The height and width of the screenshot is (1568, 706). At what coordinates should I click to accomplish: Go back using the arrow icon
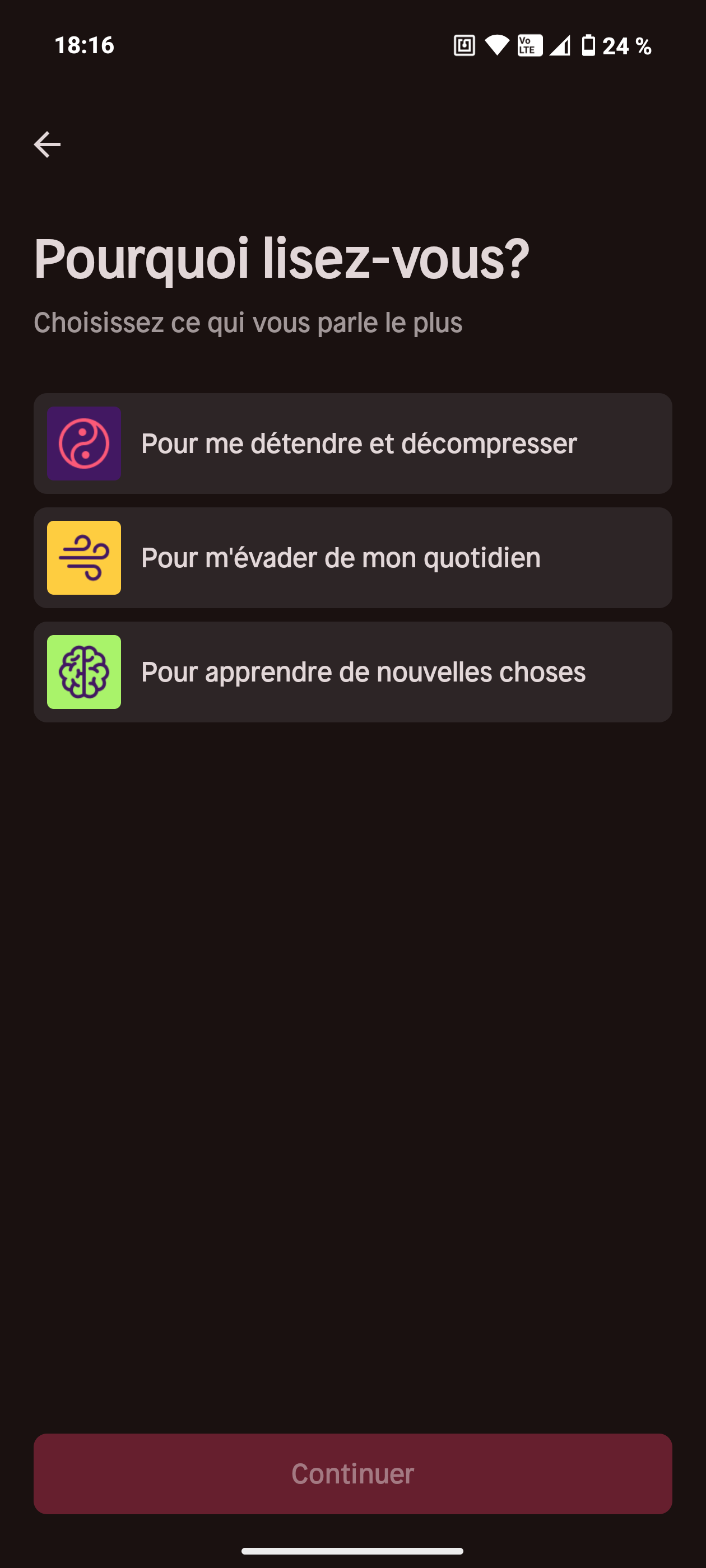(47, 144)
